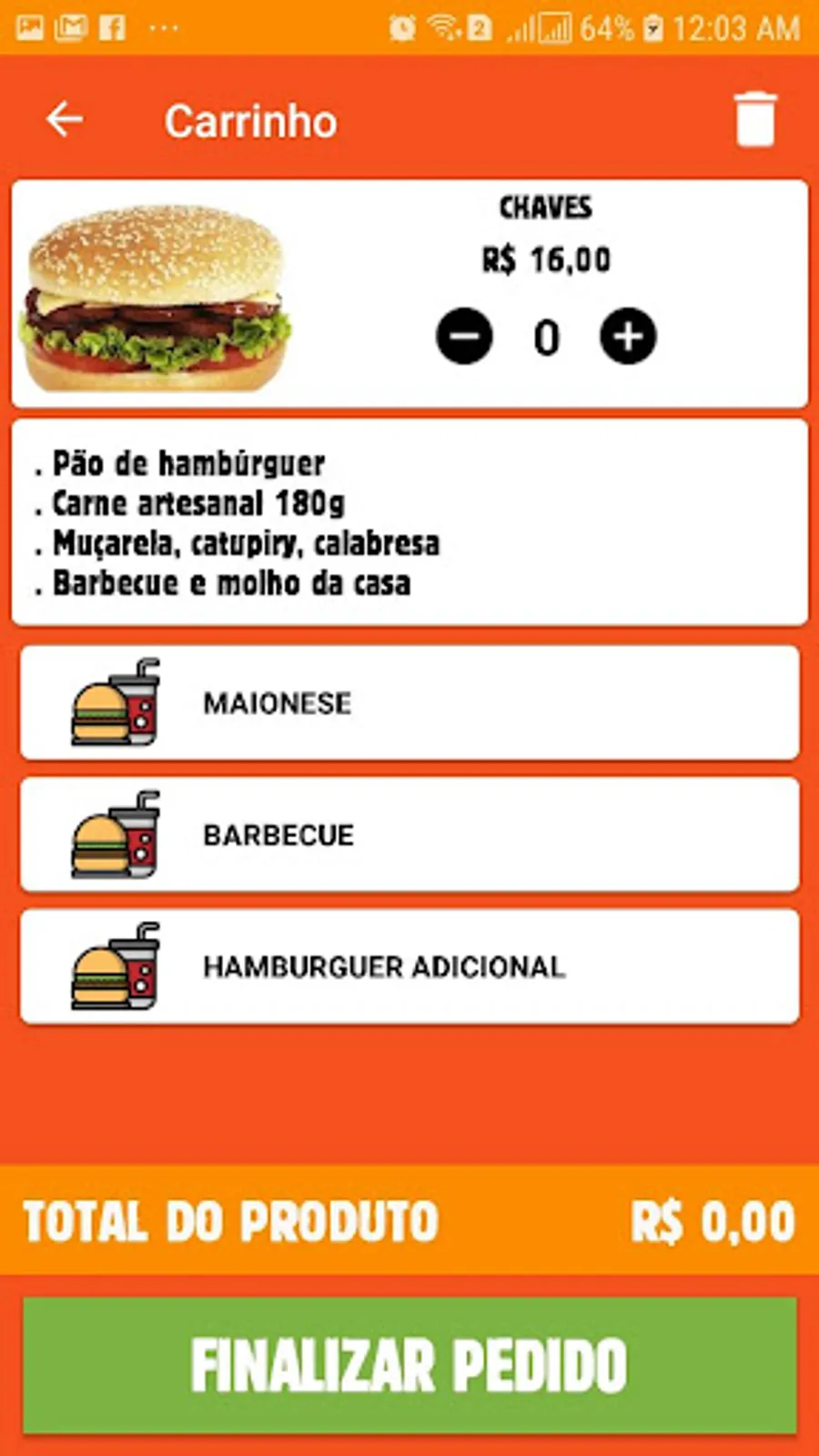Screen dimensions: 819x1456
Task: Tap the trash icon to empty cart
Action: coord(755,119)
